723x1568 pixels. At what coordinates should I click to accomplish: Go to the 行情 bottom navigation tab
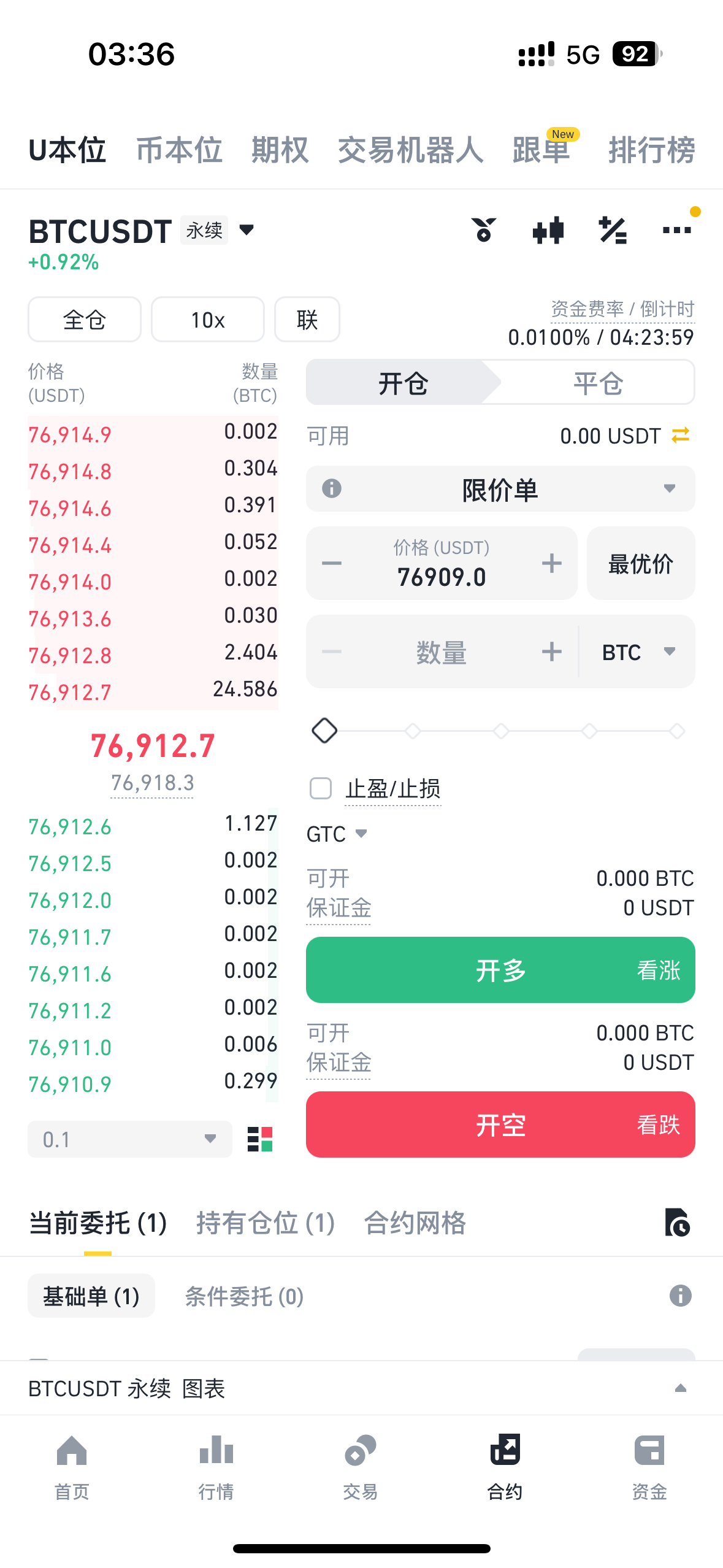pyautogui.click(x=216, y=1467)
